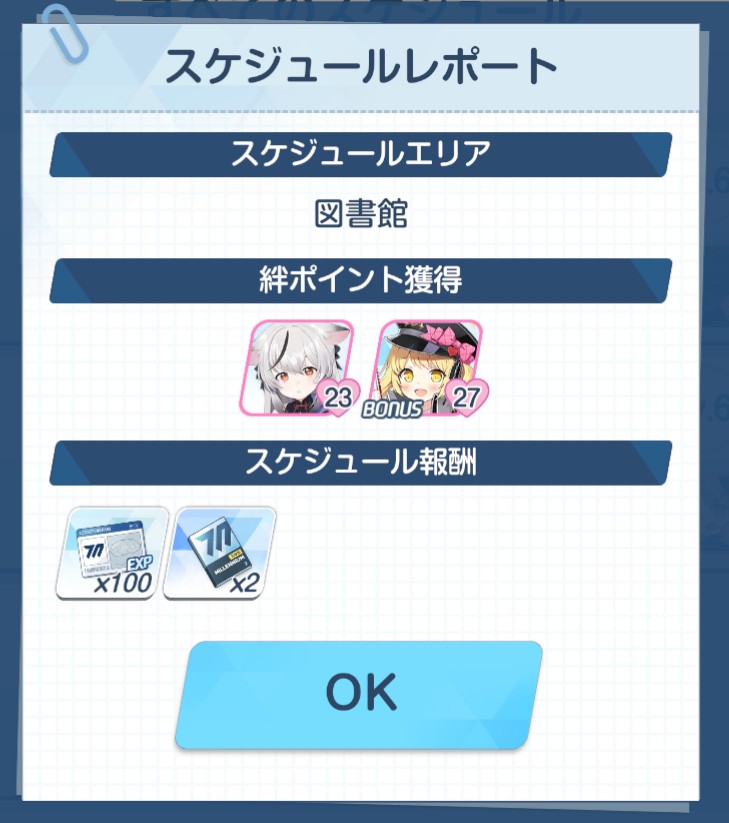Tap the Millennium item x2 reward
Viewport: 729px width, 823px height.
coord(217,553)
